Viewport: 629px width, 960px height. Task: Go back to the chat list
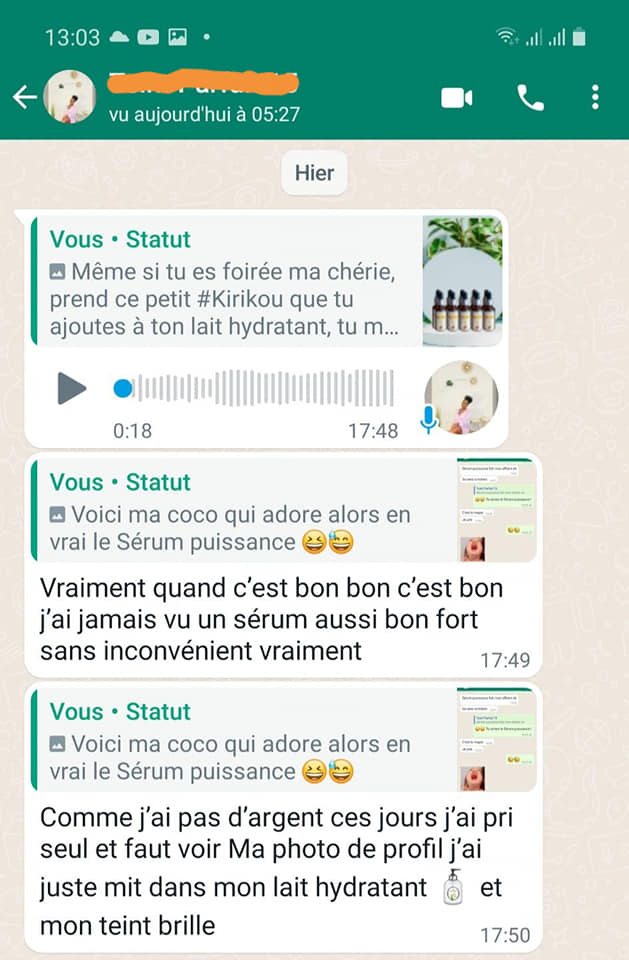[24, 97]
